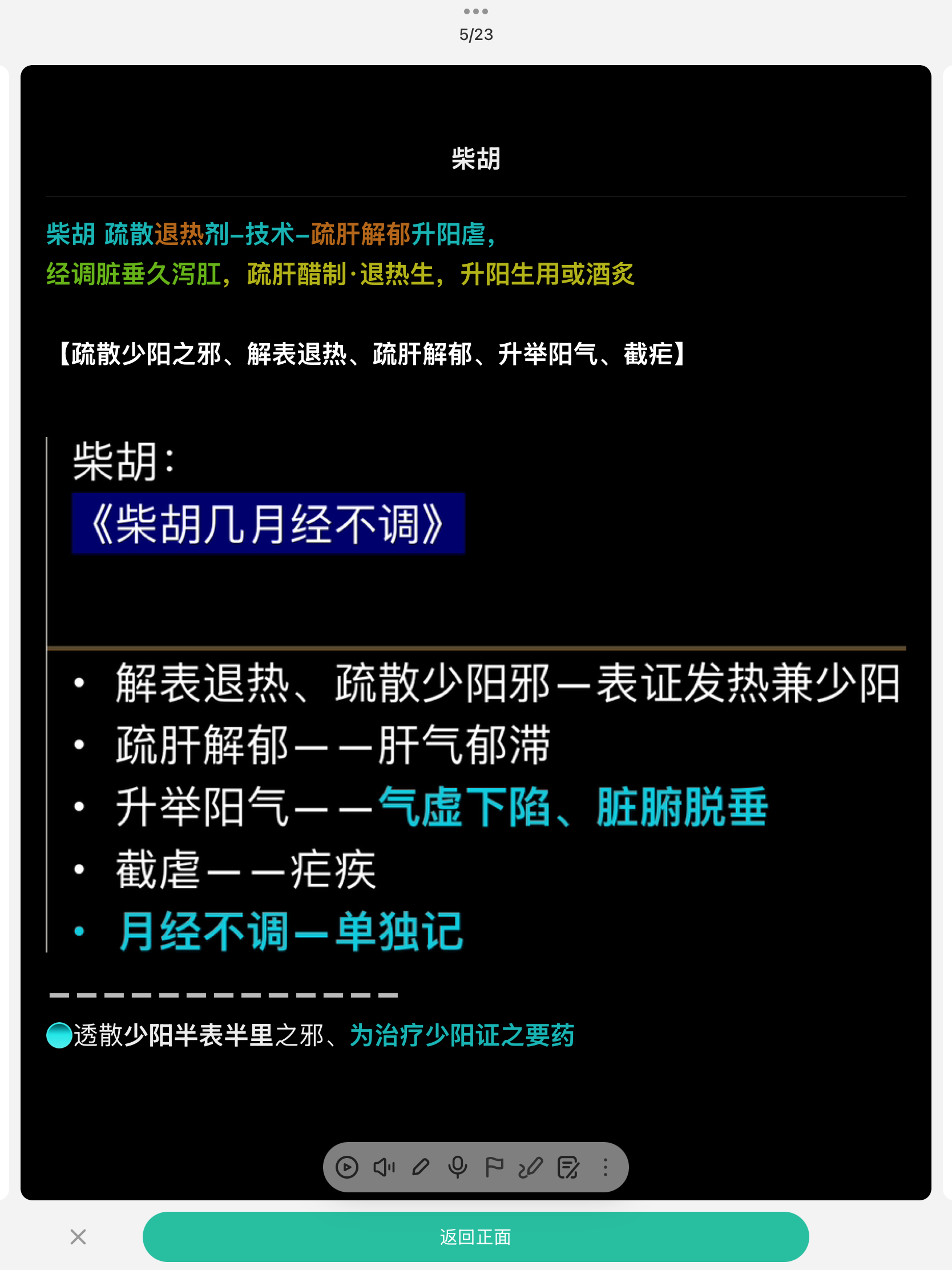Viewport: 952px width, 1270px height.
Task: Tap the microphone recording icon
Action: click(457, 1167)
